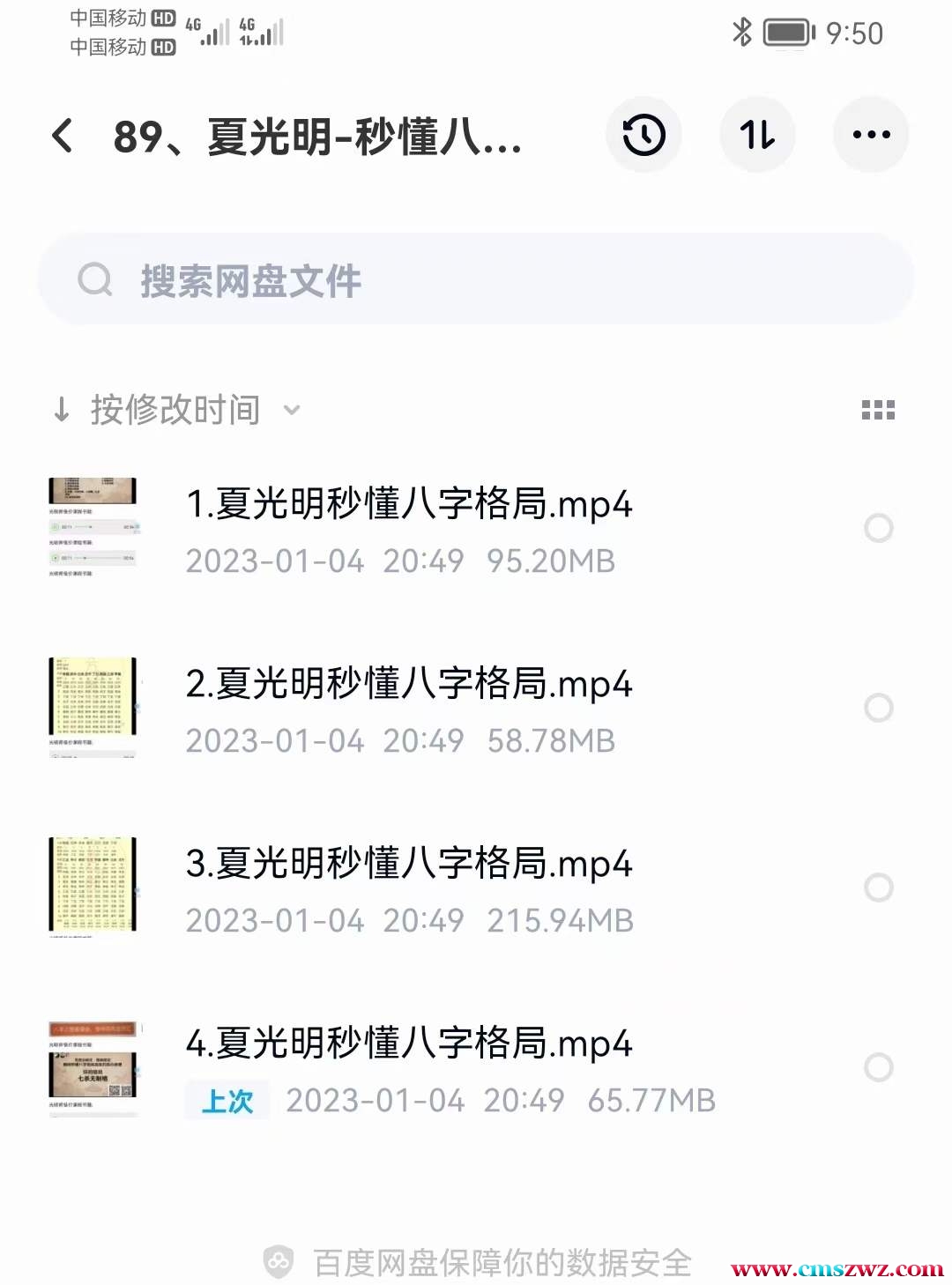This screenshot has height=1285, width=952.
Task: Select the 65.77MB file's checkbox
Action: [878, 1067]
